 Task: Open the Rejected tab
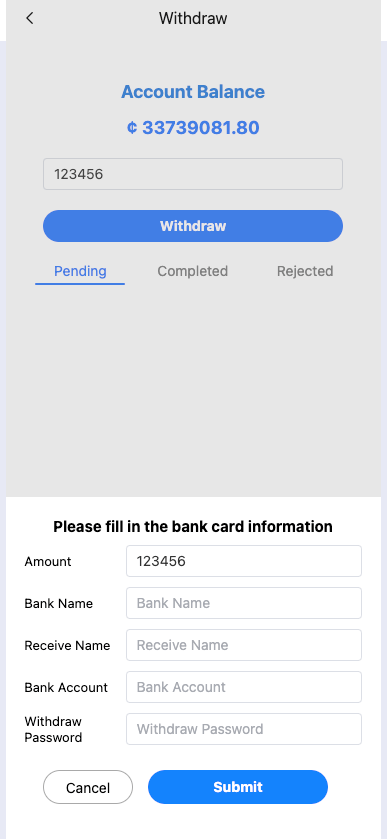click(x=305, y=271)
